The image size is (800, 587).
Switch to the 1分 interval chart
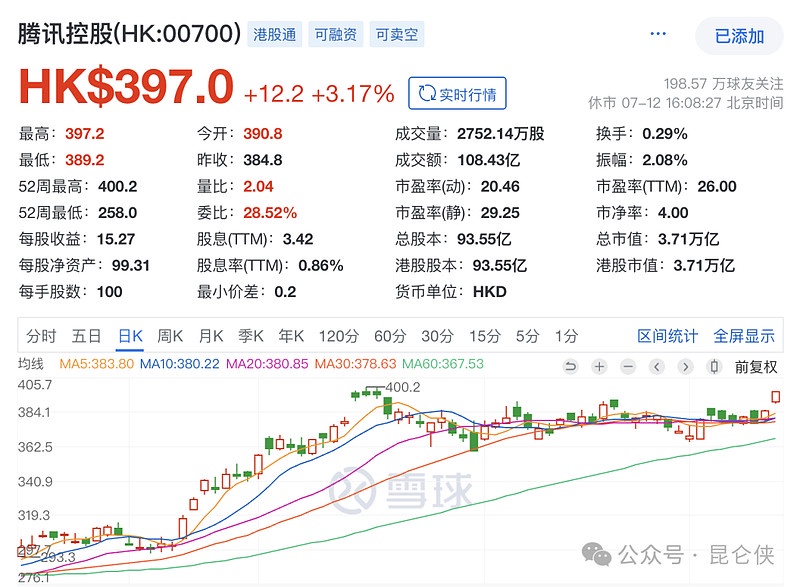tap(566, 336)
